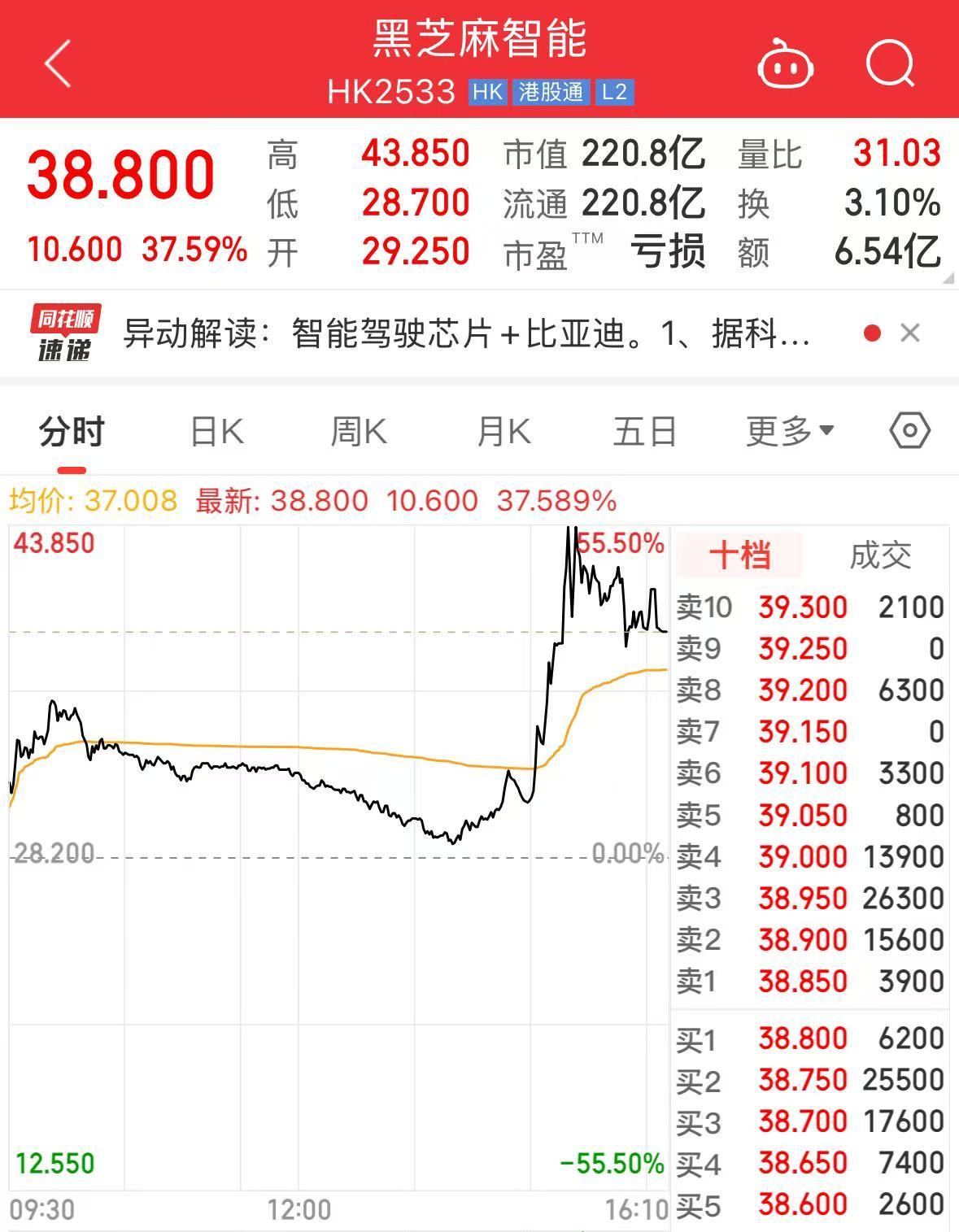Screen dimensions: 959x1232
Task: Switch to the 周K tab
Action: [359, 432]
